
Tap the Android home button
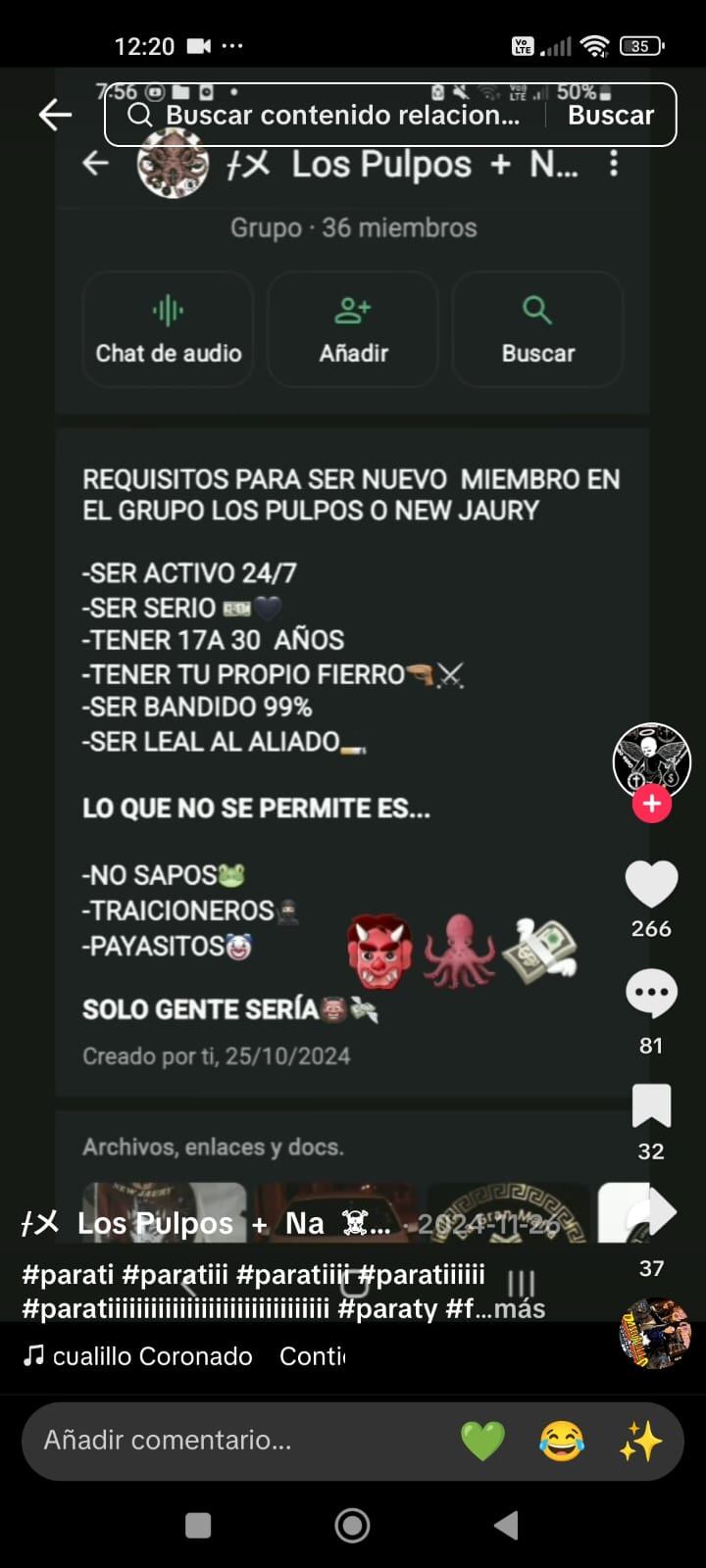click(x=353, y=1525)
